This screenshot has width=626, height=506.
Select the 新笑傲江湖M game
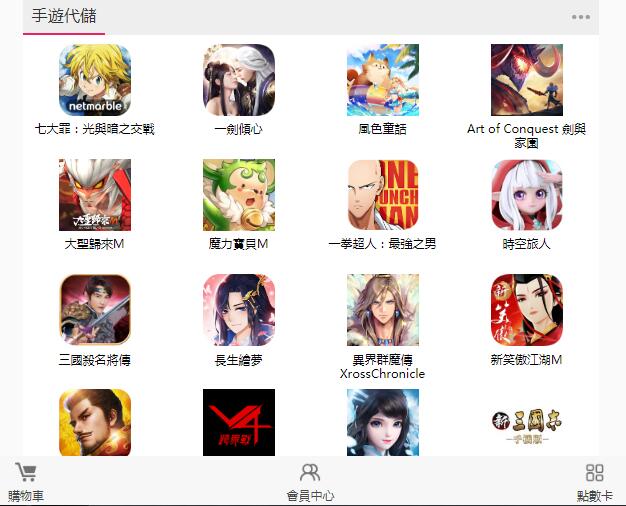[527, 310]
